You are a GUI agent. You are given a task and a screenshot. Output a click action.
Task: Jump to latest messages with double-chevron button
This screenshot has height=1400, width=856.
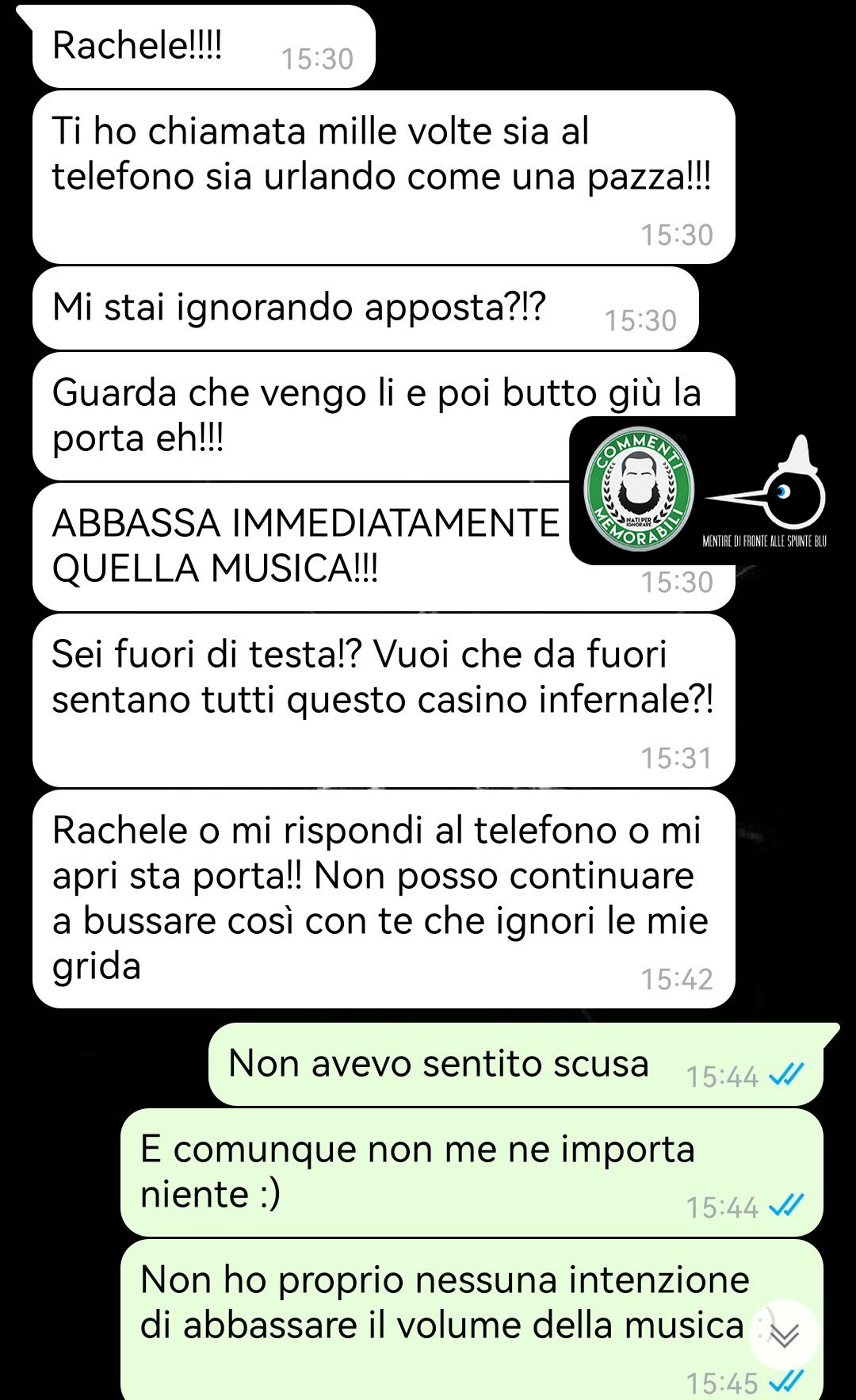(x=784, y=1335)
